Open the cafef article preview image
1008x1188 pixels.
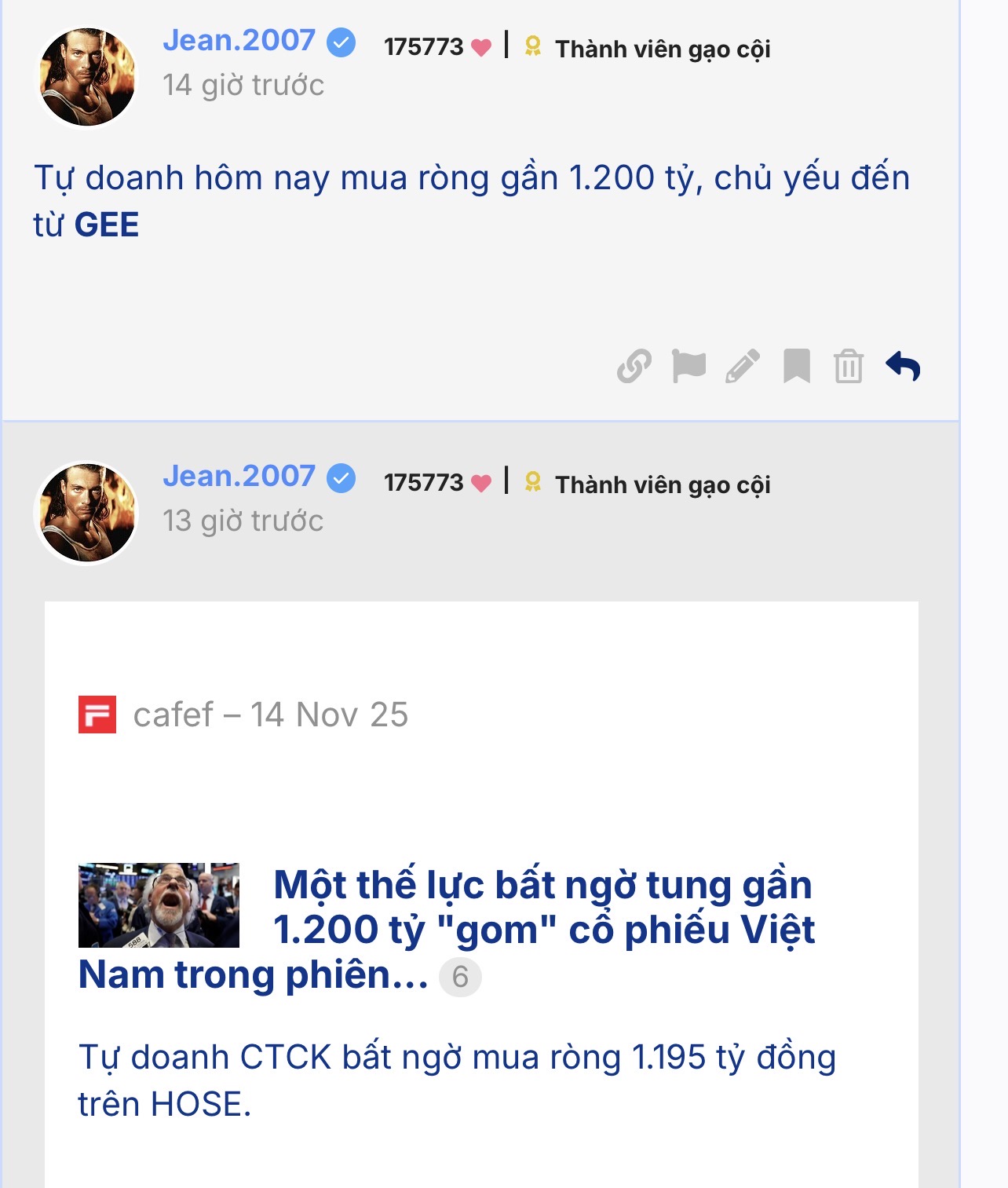coord(159,905)
